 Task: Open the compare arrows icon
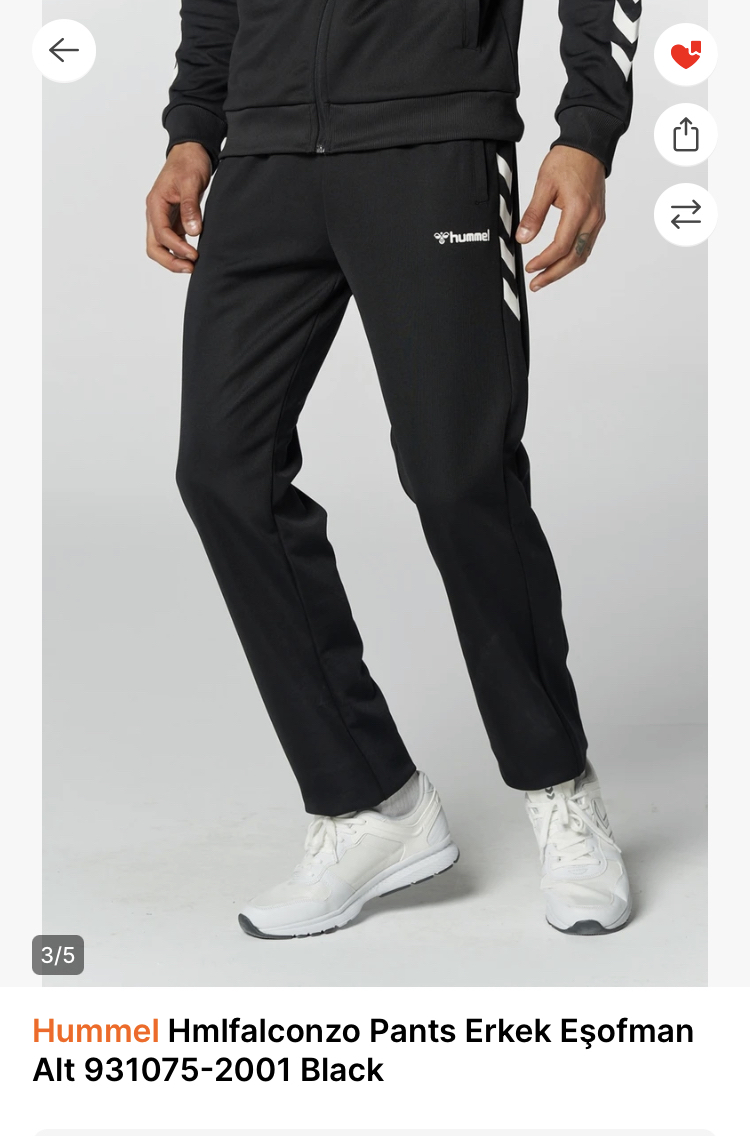pos(685,214)
